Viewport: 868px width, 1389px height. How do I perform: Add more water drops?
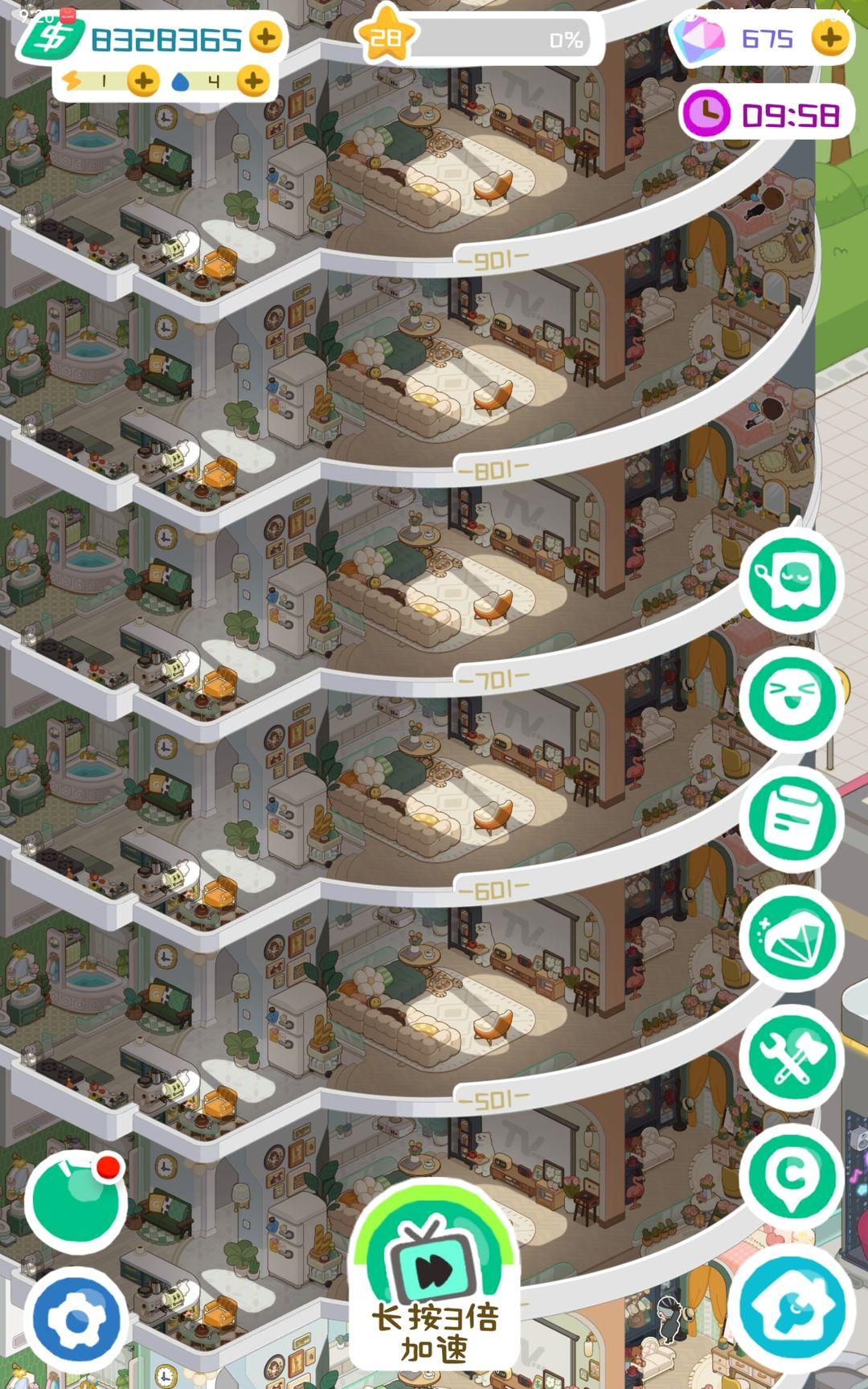point(253,81)
